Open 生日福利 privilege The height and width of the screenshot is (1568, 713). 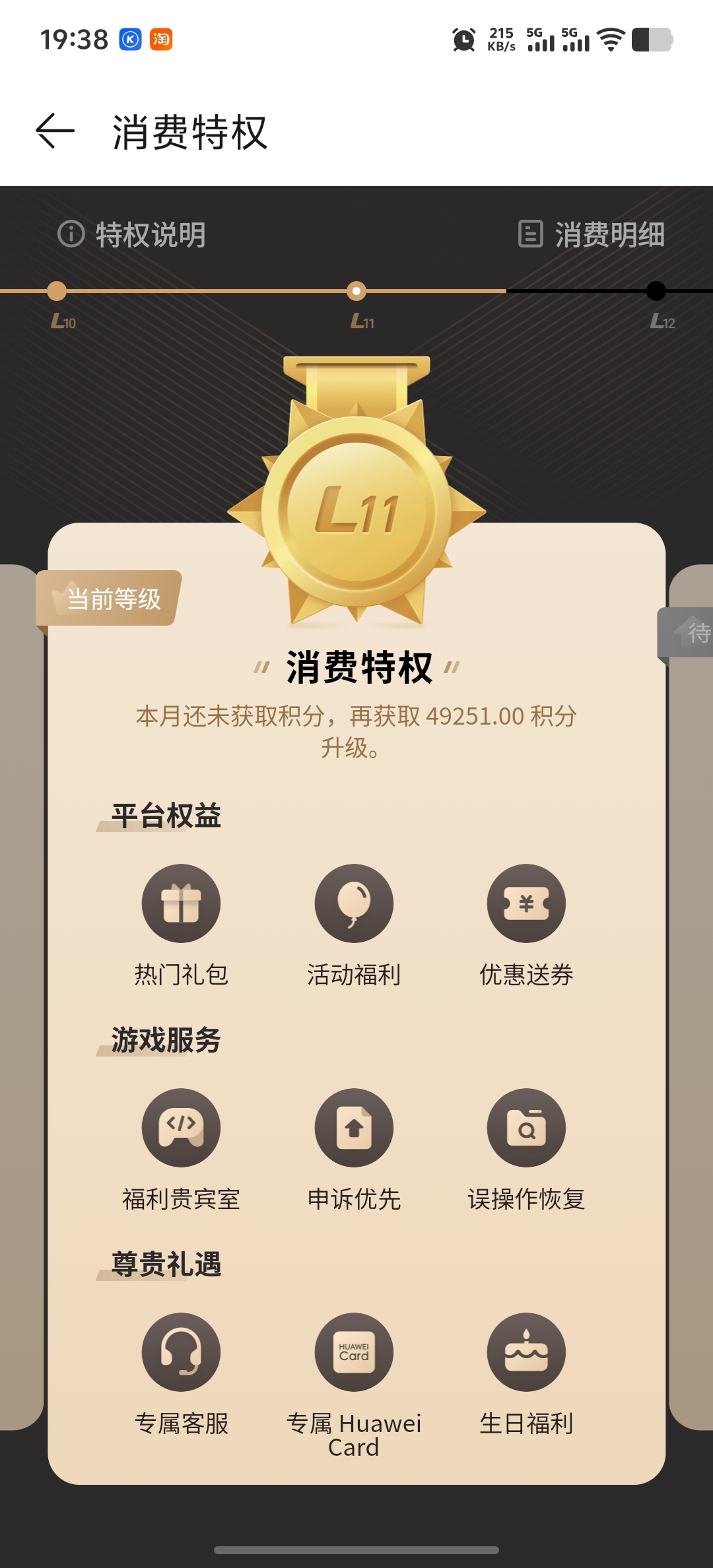point(526,1353)
